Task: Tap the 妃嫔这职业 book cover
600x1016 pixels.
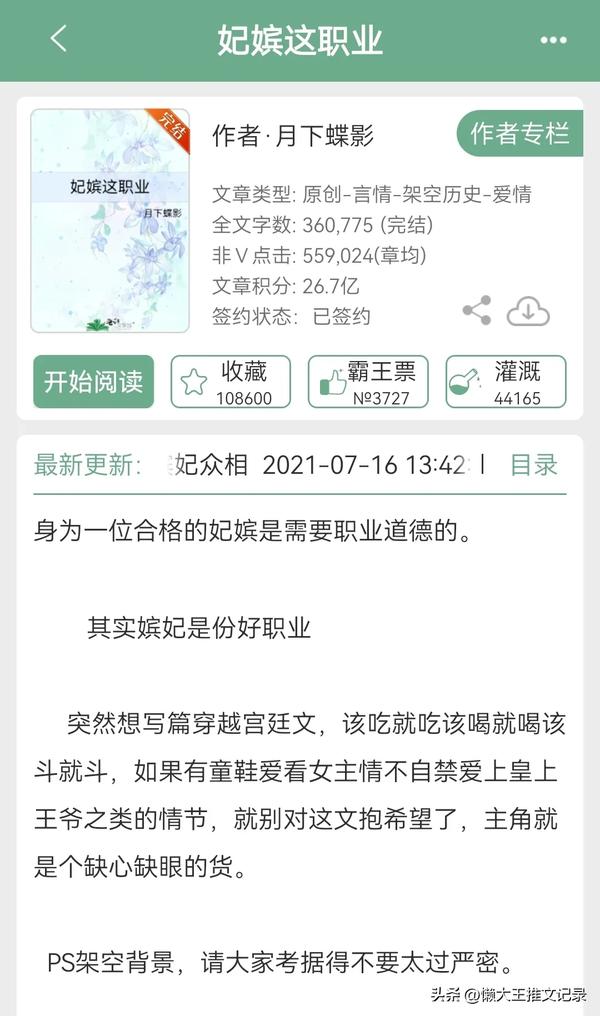Action: (110, 220)
